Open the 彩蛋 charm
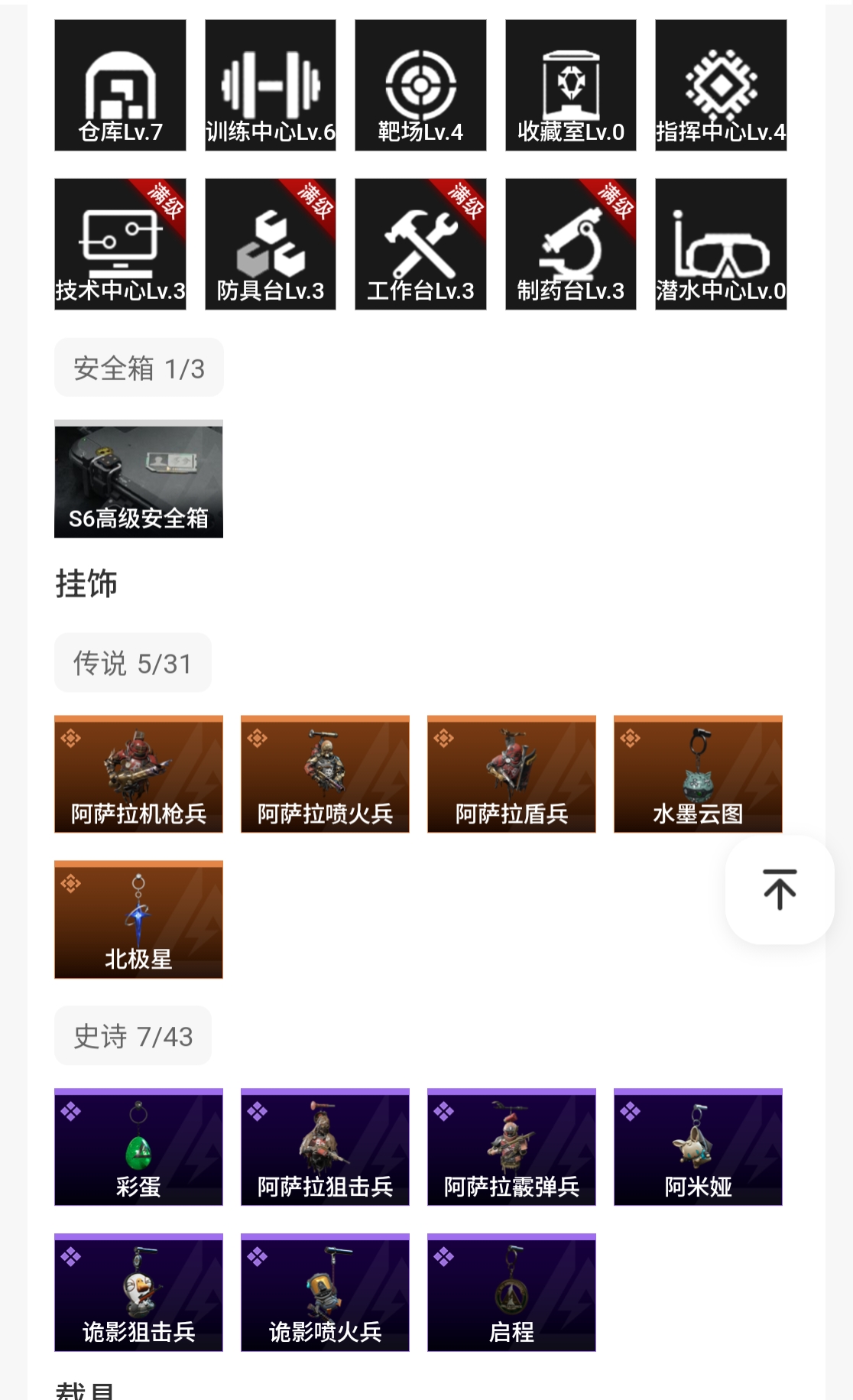This screenshot has width=853, height=1400. pos(138,1147)
